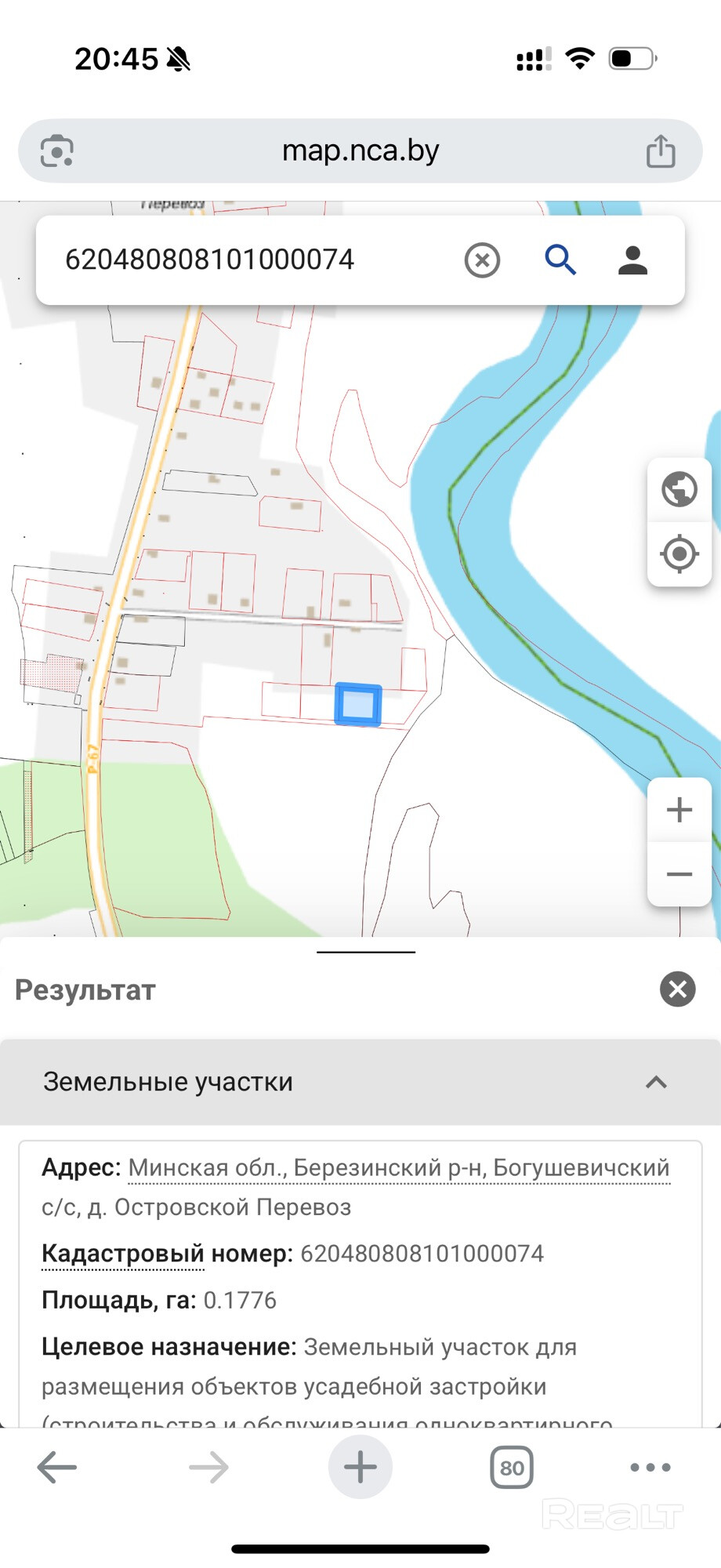Screen dimensions: 721x1568
Task: Open the camera scan icon in address bar
Action: pyautogui.click(x=57, y=151)
